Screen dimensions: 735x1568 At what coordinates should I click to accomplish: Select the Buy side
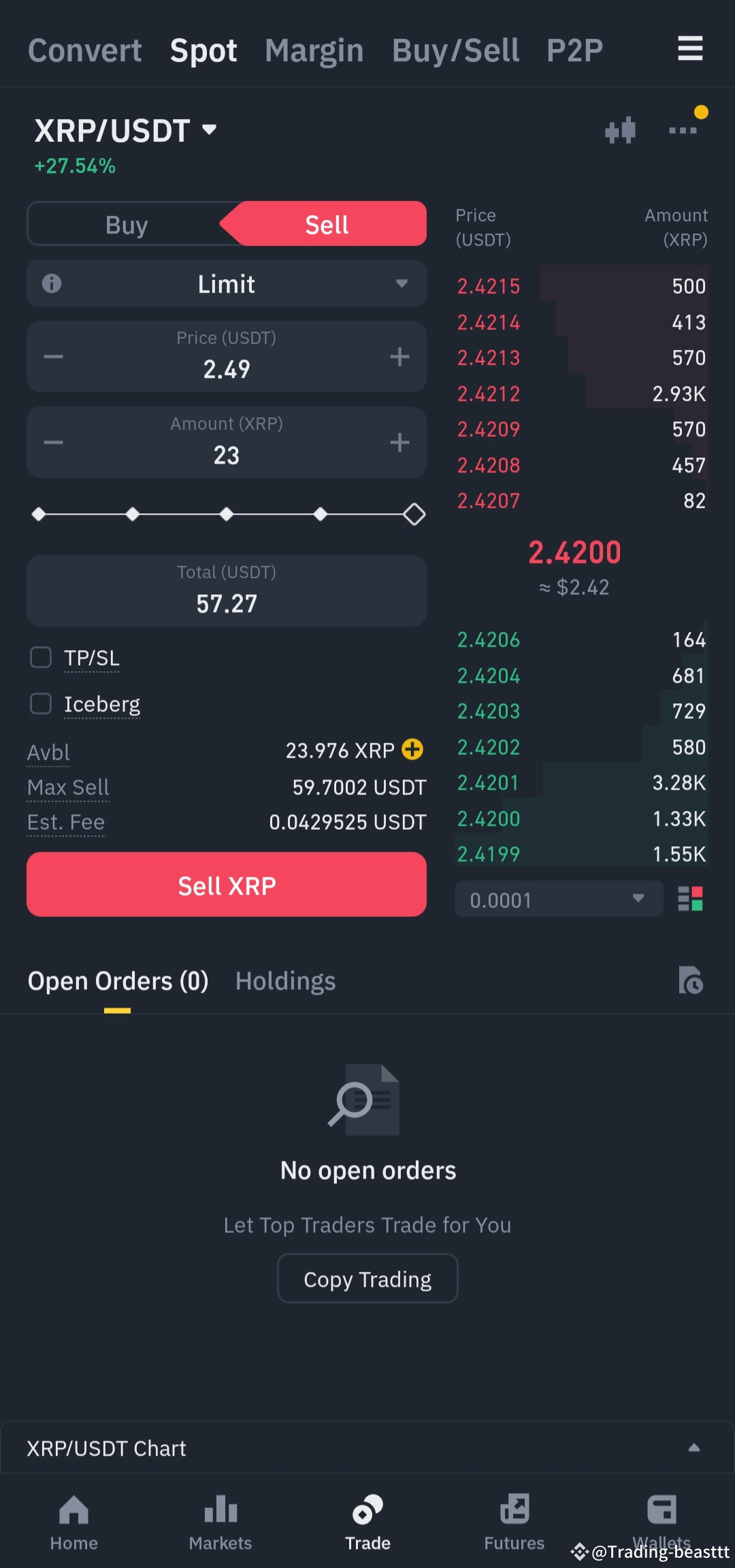127,224
